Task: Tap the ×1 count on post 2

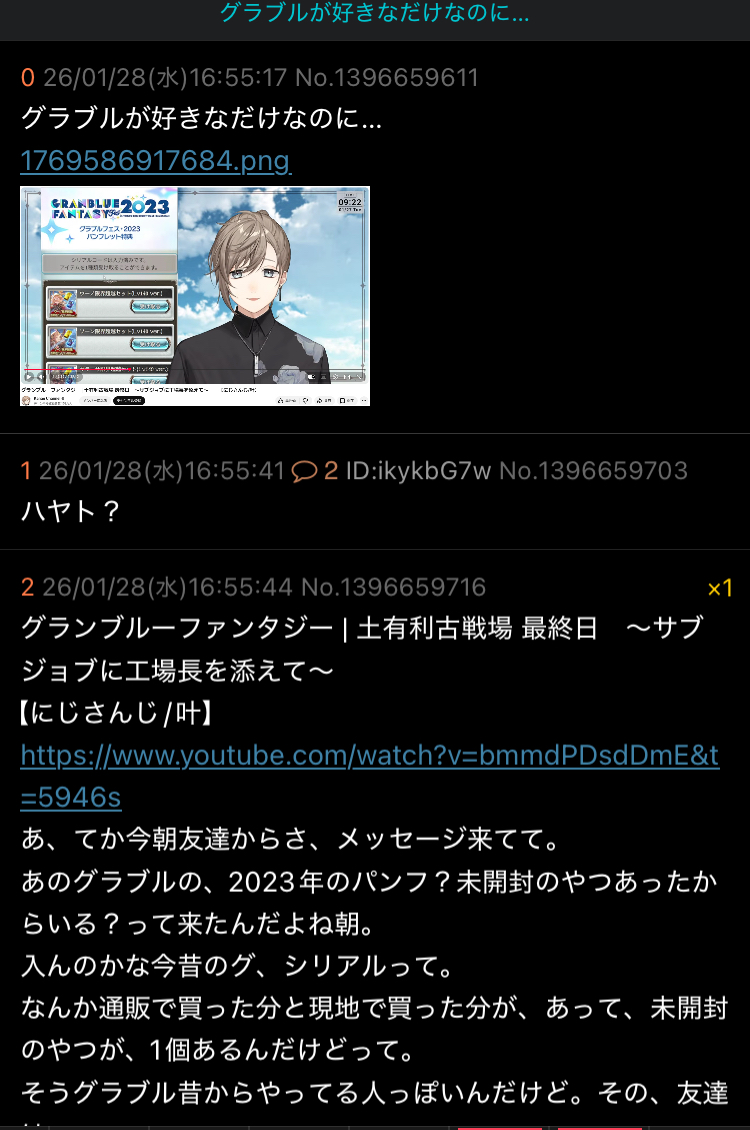Action: pyautogui.click(x=719, y=588)
